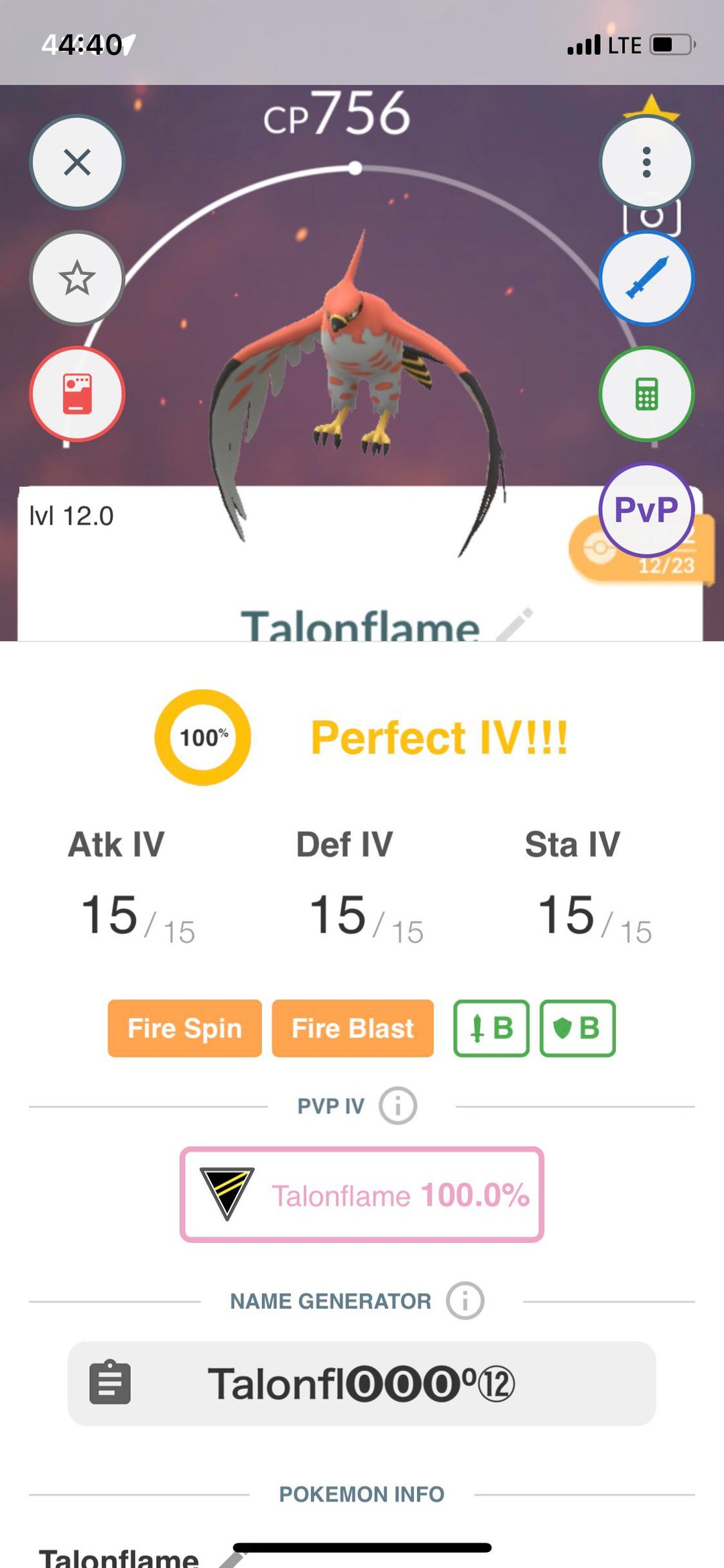724x1568 pixels.
Task: Select the Fire Spin move chip
Action: 185,1028
